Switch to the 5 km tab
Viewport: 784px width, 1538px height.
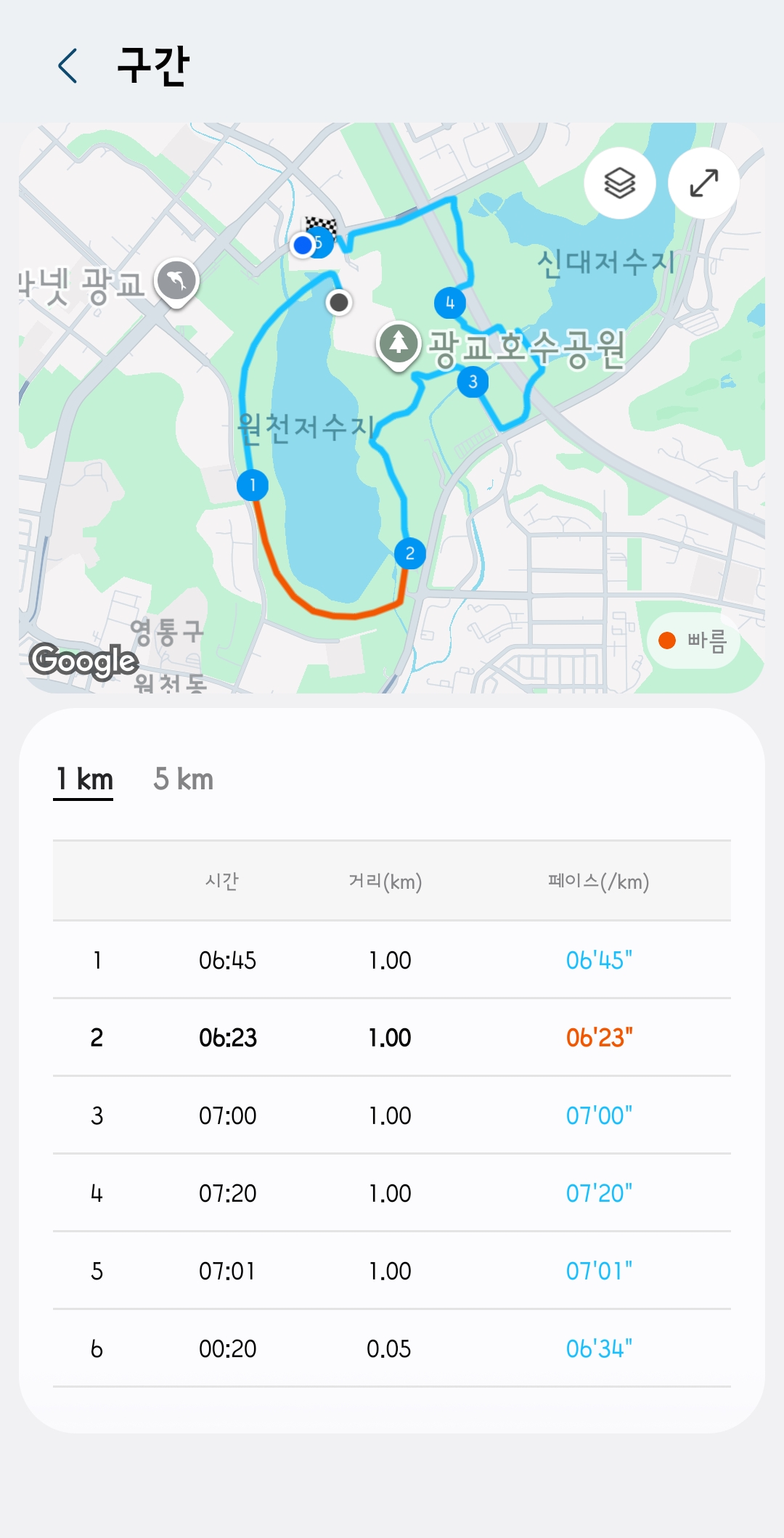click(184, 779)
